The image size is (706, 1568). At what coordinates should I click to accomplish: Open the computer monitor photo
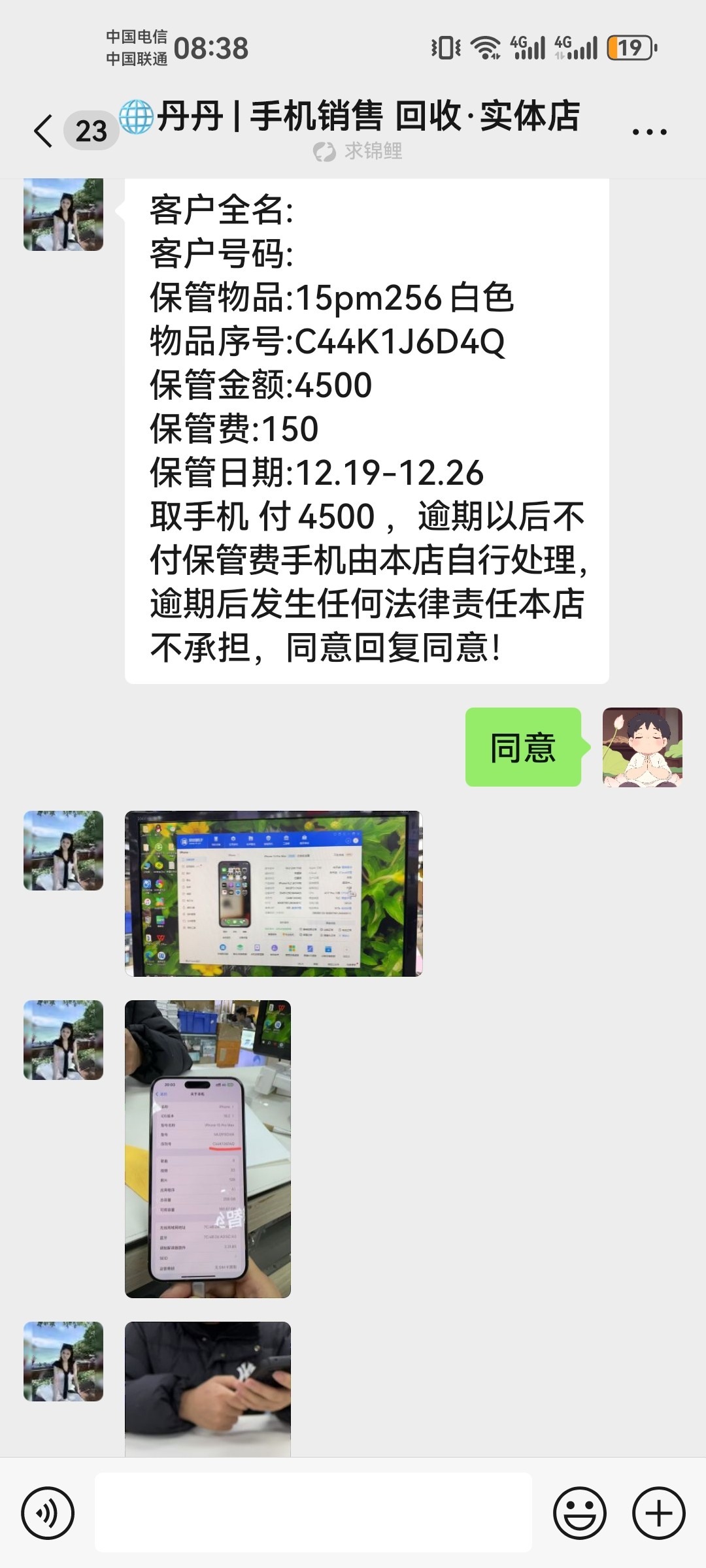[x=273, y=893]
